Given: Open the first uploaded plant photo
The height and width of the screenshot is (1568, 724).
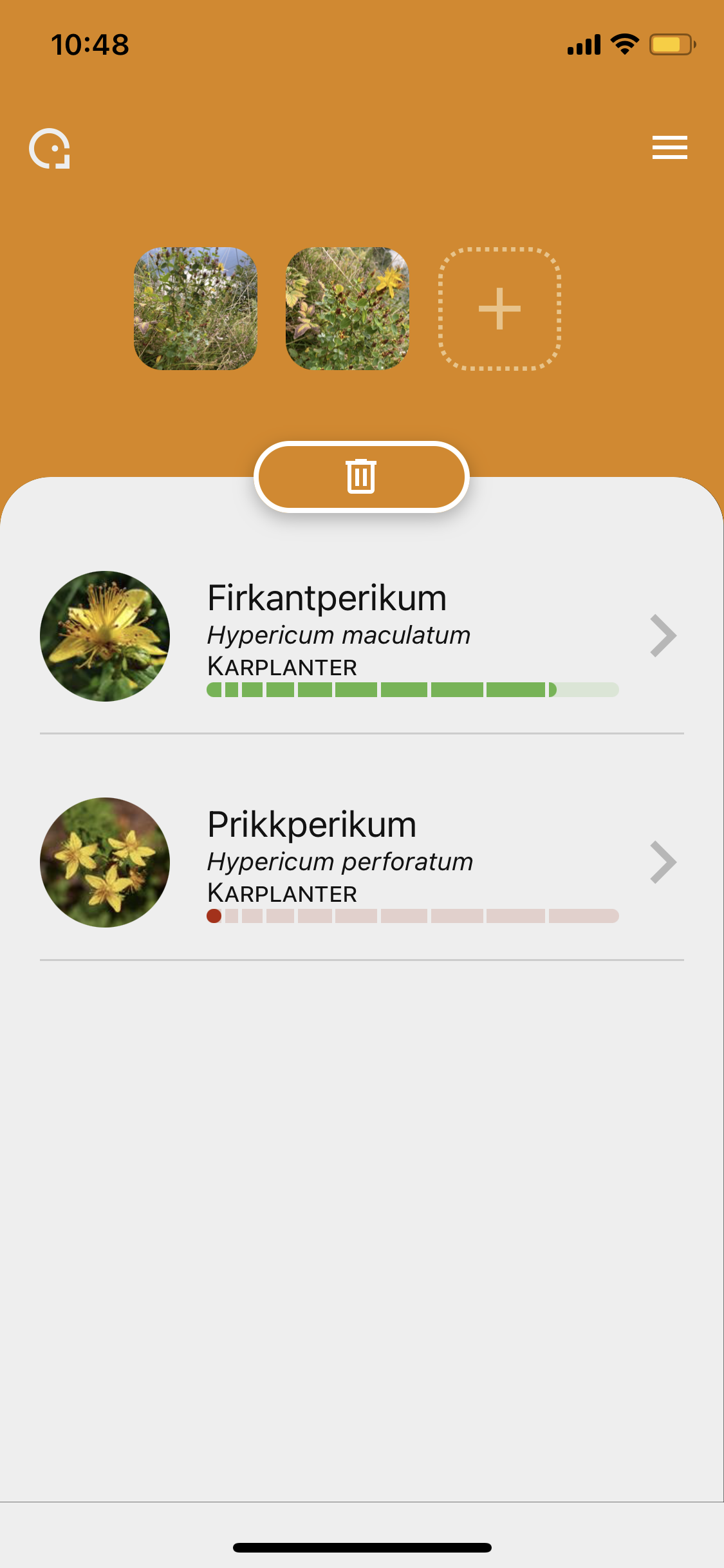Looking at the screenshot, I should coord(196,308).
